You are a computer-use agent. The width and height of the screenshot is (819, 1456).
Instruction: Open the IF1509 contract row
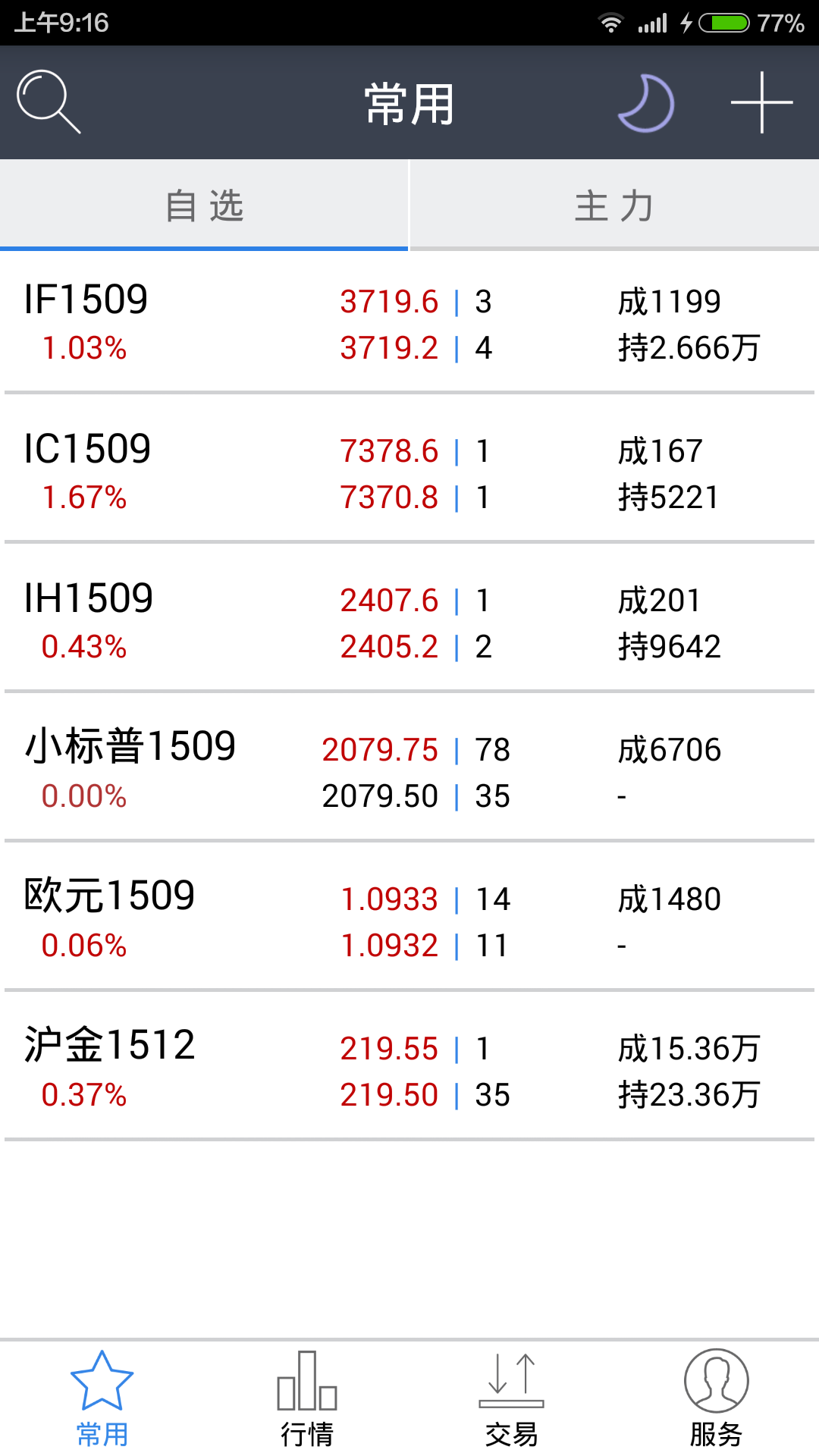click(409, 324)
